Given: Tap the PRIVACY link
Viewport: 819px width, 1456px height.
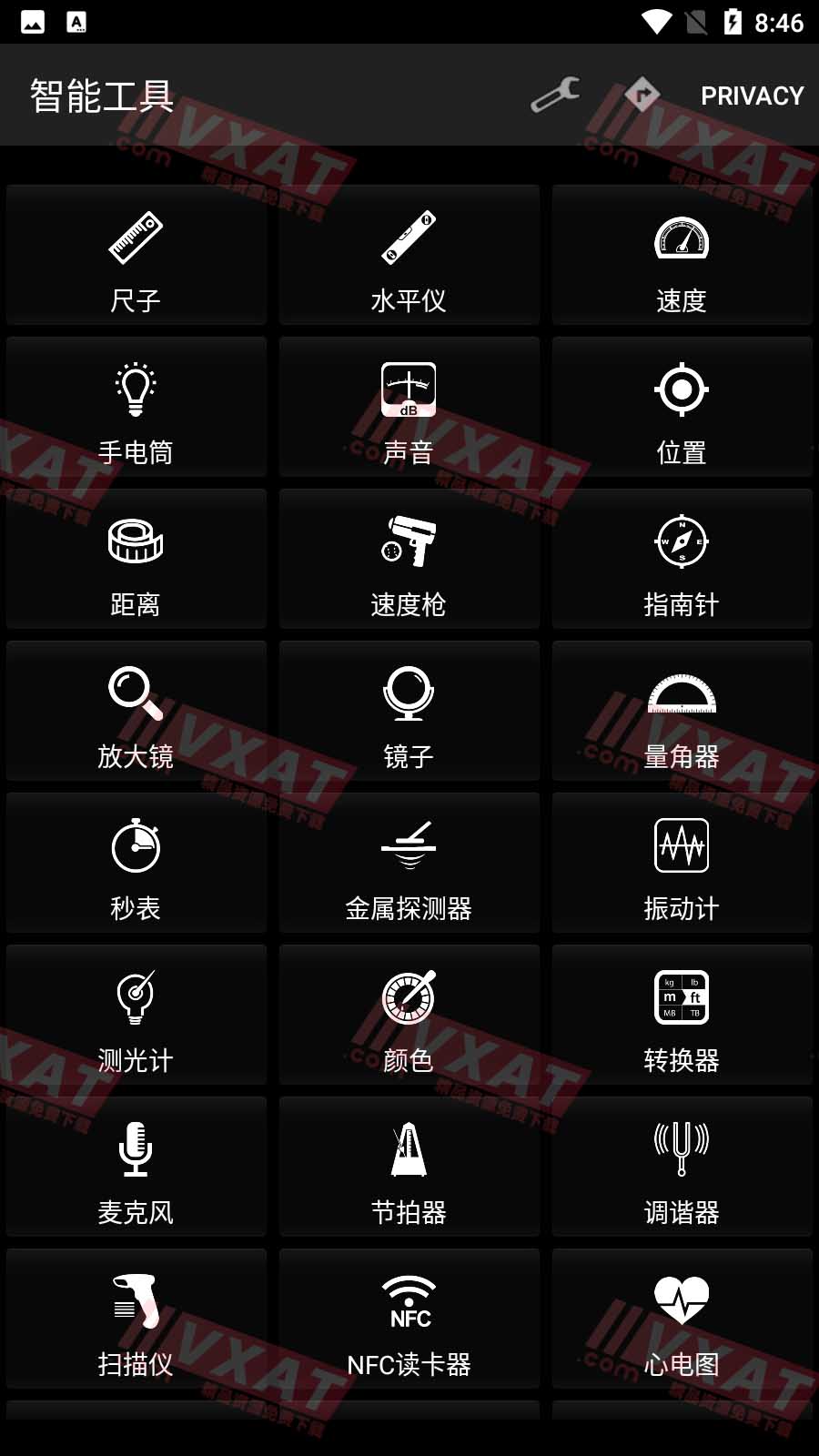Looking at the screenshot, I should pyautogui.click(x=753, y=94).
